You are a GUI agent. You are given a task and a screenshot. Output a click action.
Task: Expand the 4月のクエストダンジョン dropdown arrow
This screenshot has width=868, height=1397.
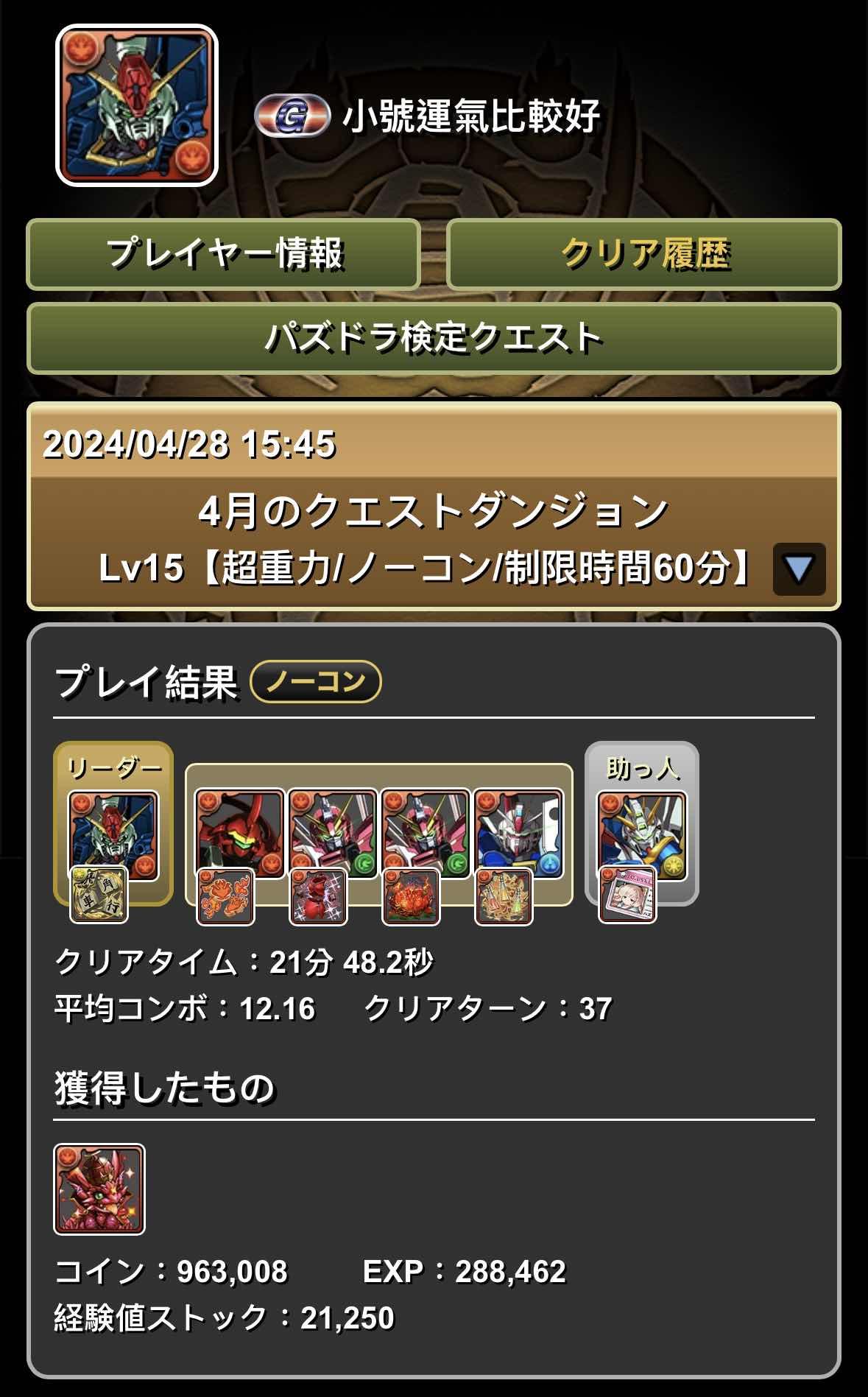click(x=799, y=569)
